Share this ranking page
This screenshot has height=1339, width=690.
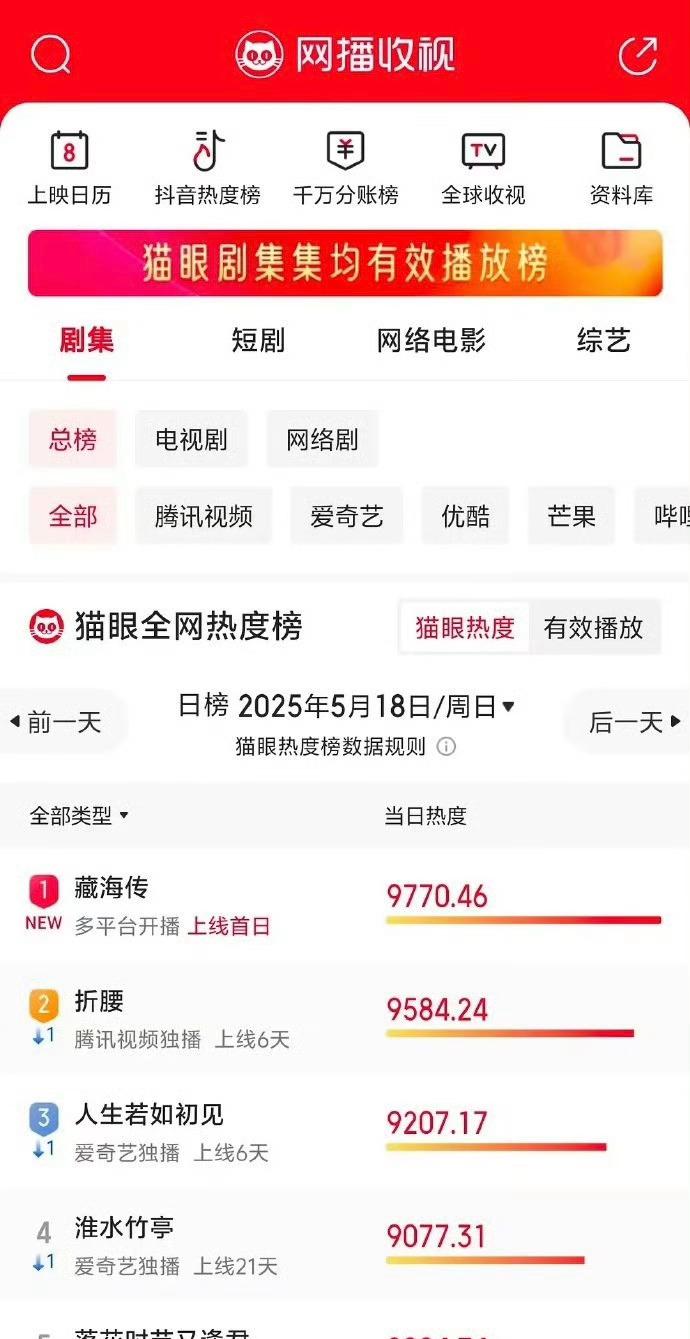click(638, 55)
